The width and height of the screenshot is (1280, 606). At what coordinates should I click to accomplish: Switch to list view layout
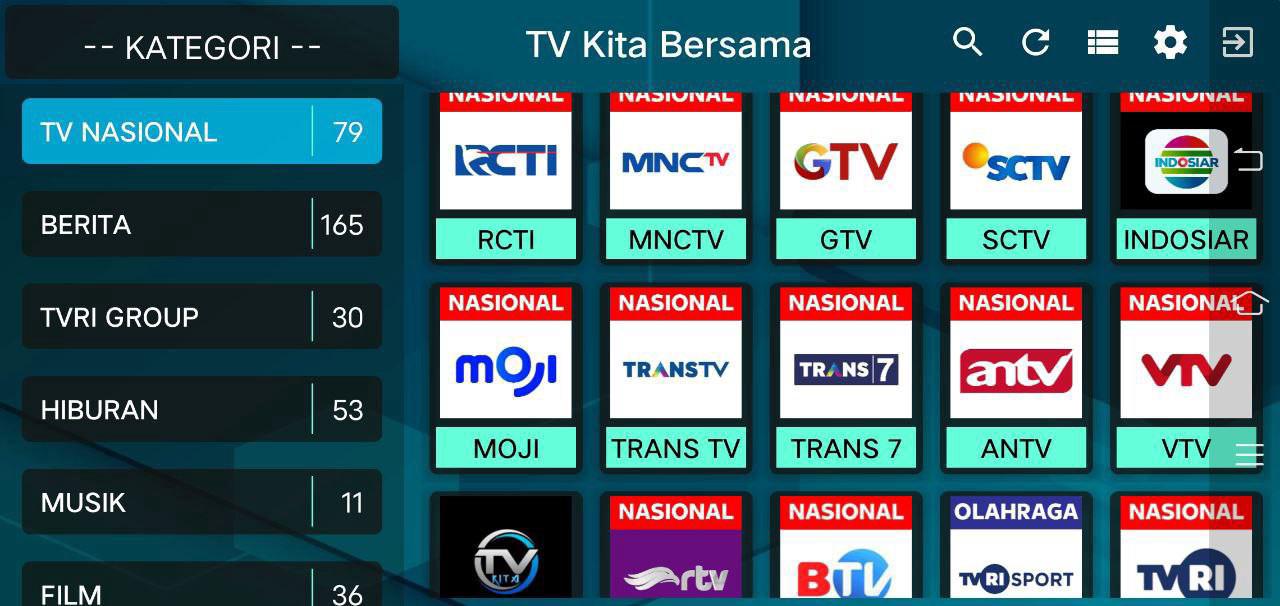click(x=1102, y=42)
